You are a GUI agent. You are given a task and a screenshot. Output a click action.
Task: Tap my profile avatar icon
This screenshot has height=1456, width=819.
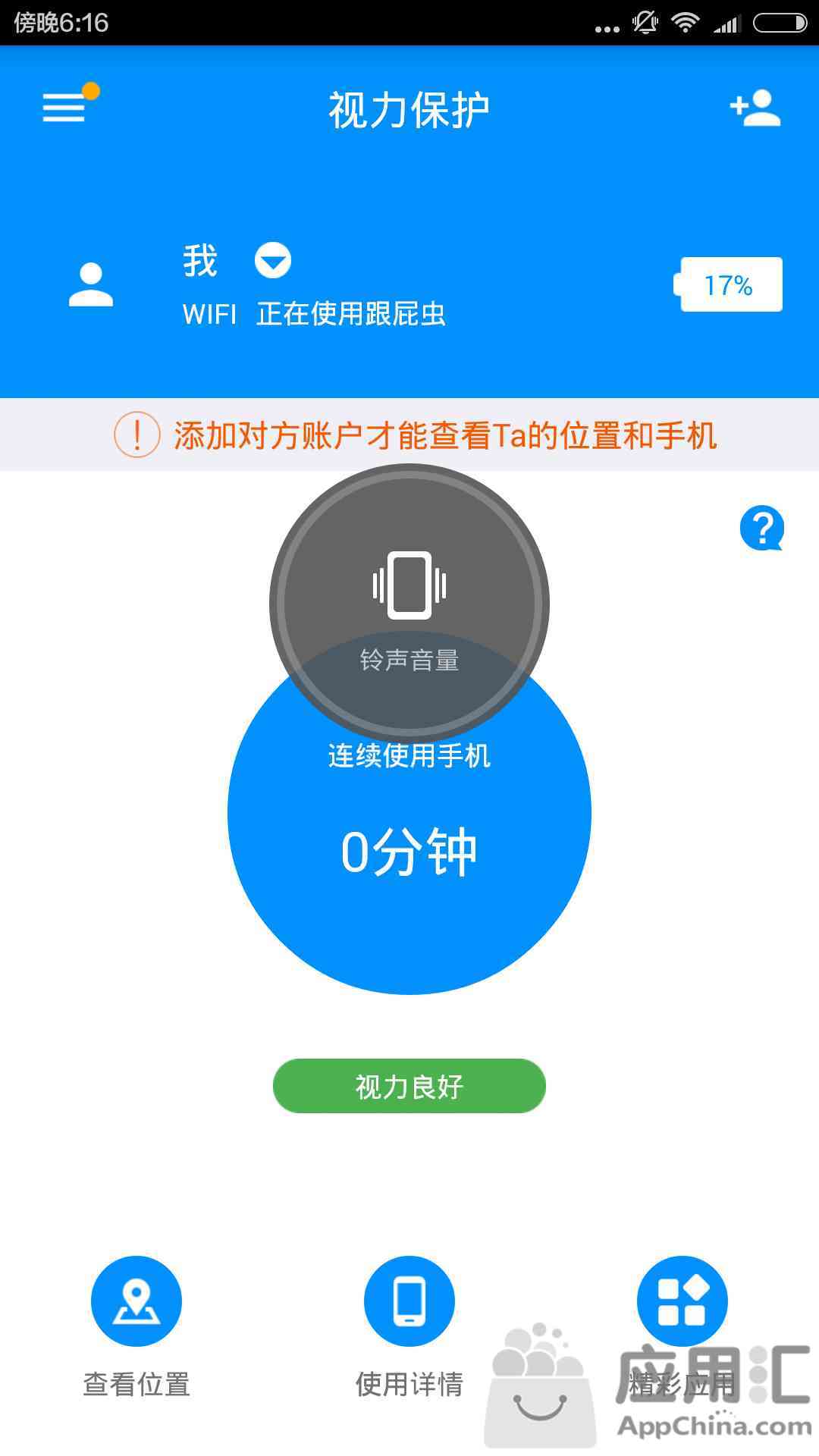pos(91,284)
